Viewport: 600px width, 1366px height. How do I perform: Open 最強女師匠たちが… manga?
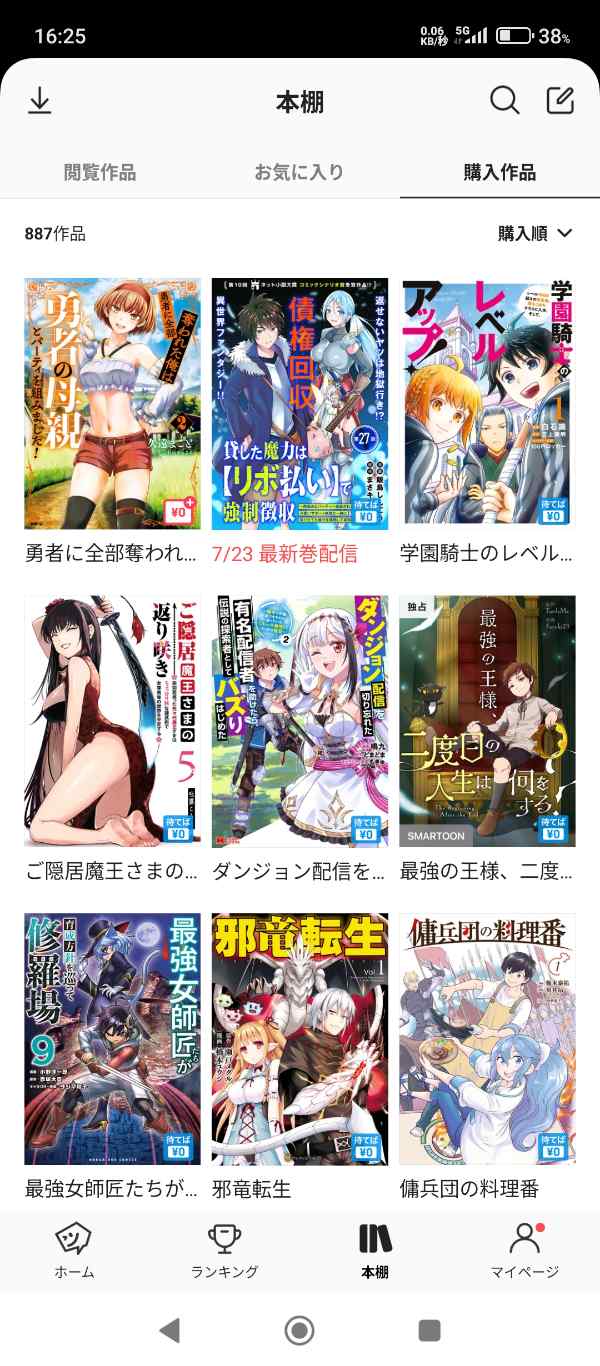click(112, 1038)
